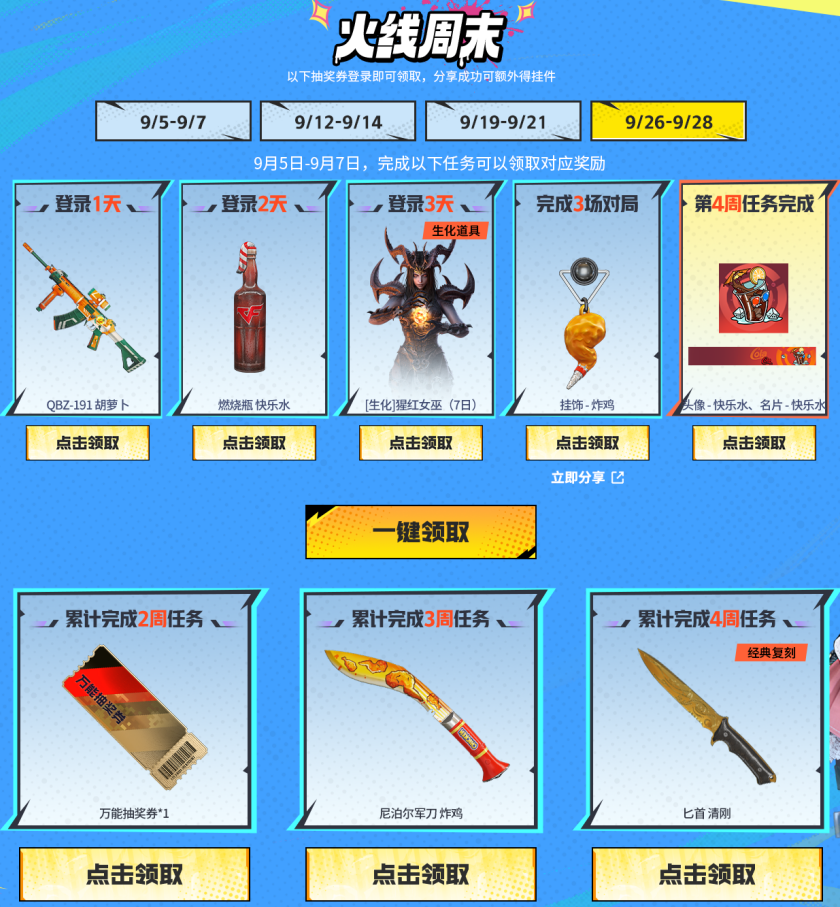This screenshot has height=907, width=840.
Task: Switch to the 9/5-9/7 date tab
Action: click(x=173, y=122)
